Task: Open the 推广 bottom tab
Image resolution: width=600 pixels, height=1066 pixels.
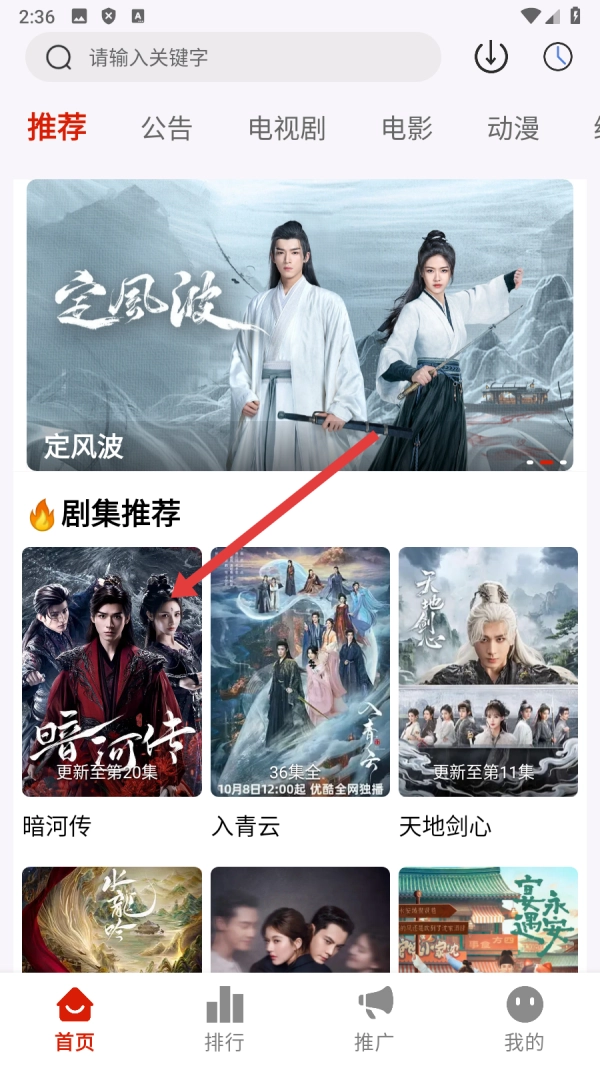Action: click(374, 1018)
